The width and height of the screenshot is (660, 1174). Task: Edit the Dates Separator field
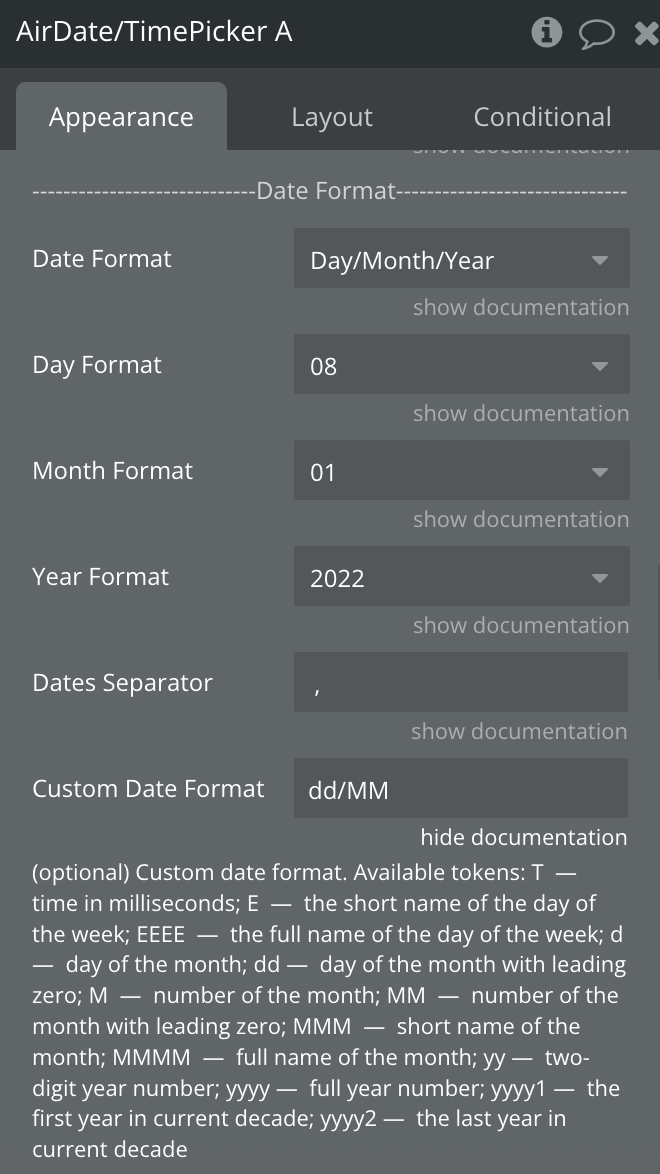[461, 682]
